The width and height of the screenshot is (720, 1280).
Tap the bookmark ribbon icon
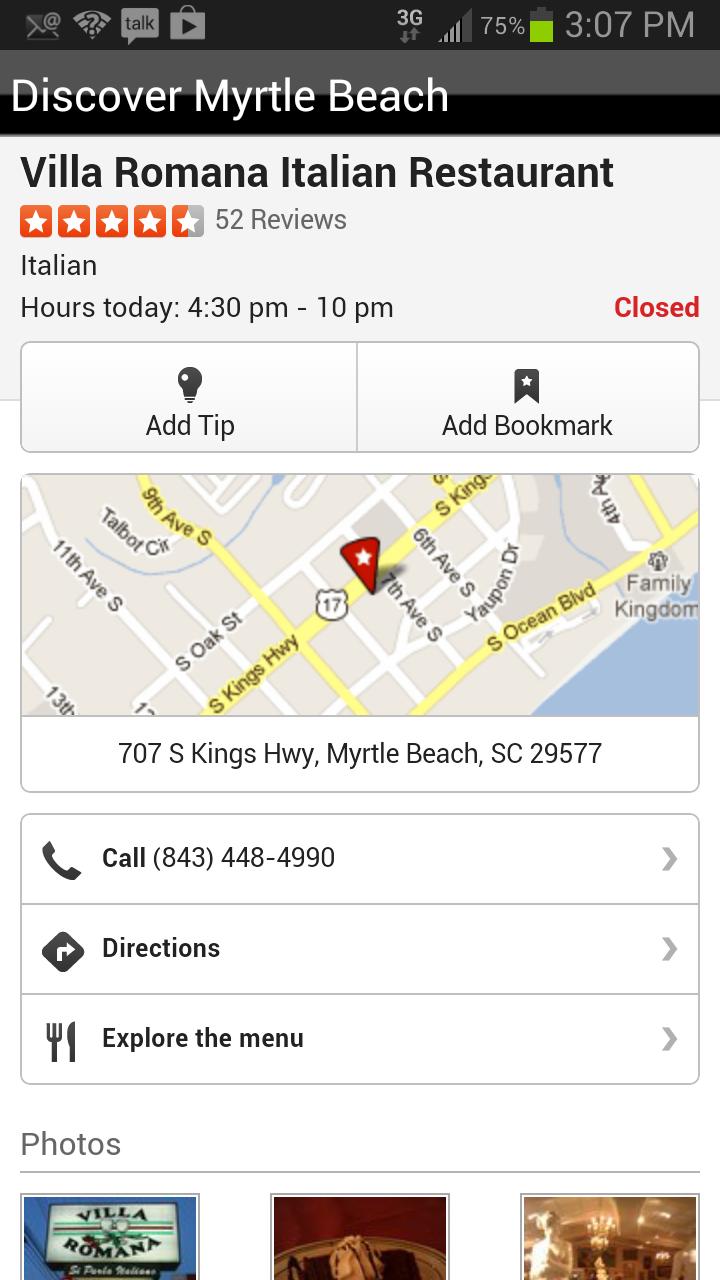(x=527, y=385)
